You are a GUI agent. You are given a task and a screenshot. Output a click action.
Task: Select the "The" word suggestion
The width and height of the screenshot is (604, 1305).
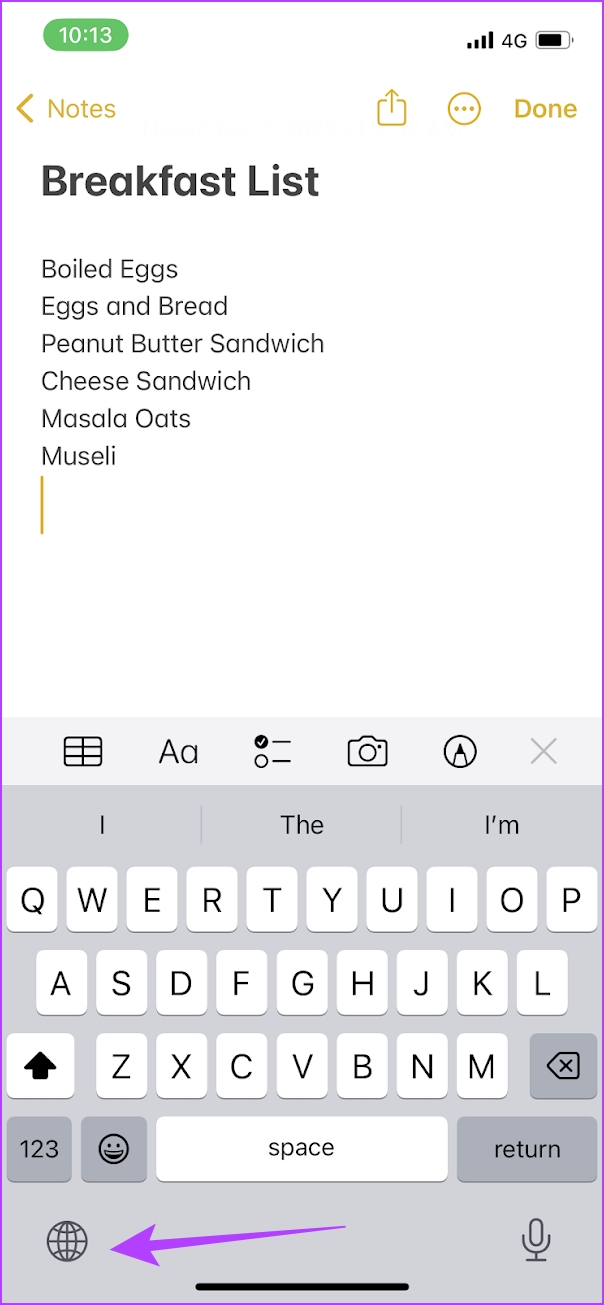(x=302, y=825)
